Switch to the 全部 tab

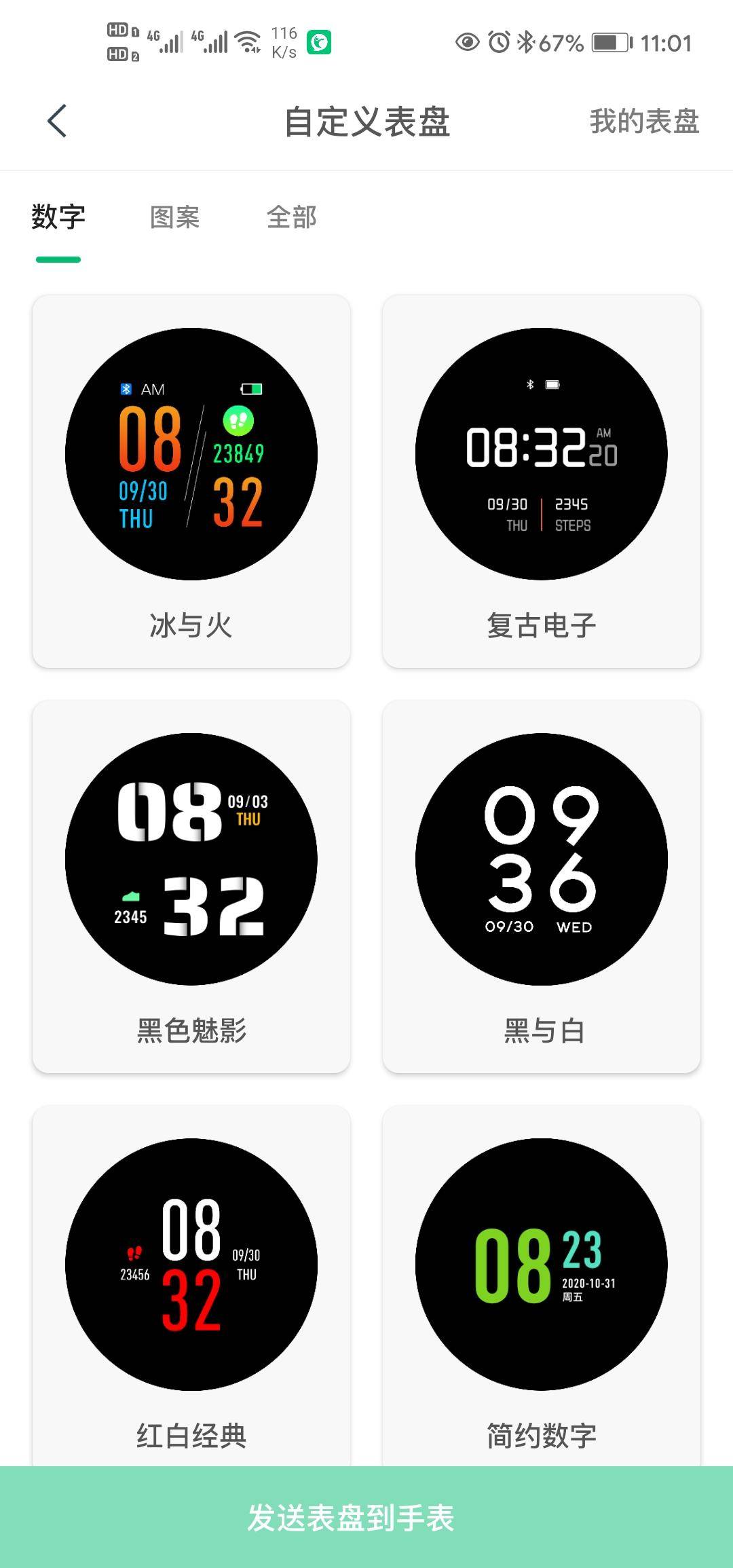pyautogui.click(x=292, y=217)
